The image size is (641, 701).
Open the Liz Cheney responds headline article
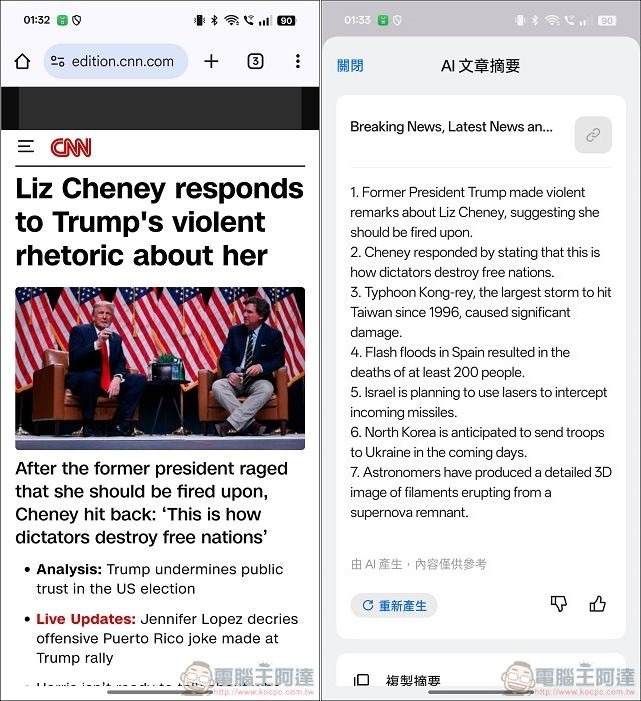159,221
